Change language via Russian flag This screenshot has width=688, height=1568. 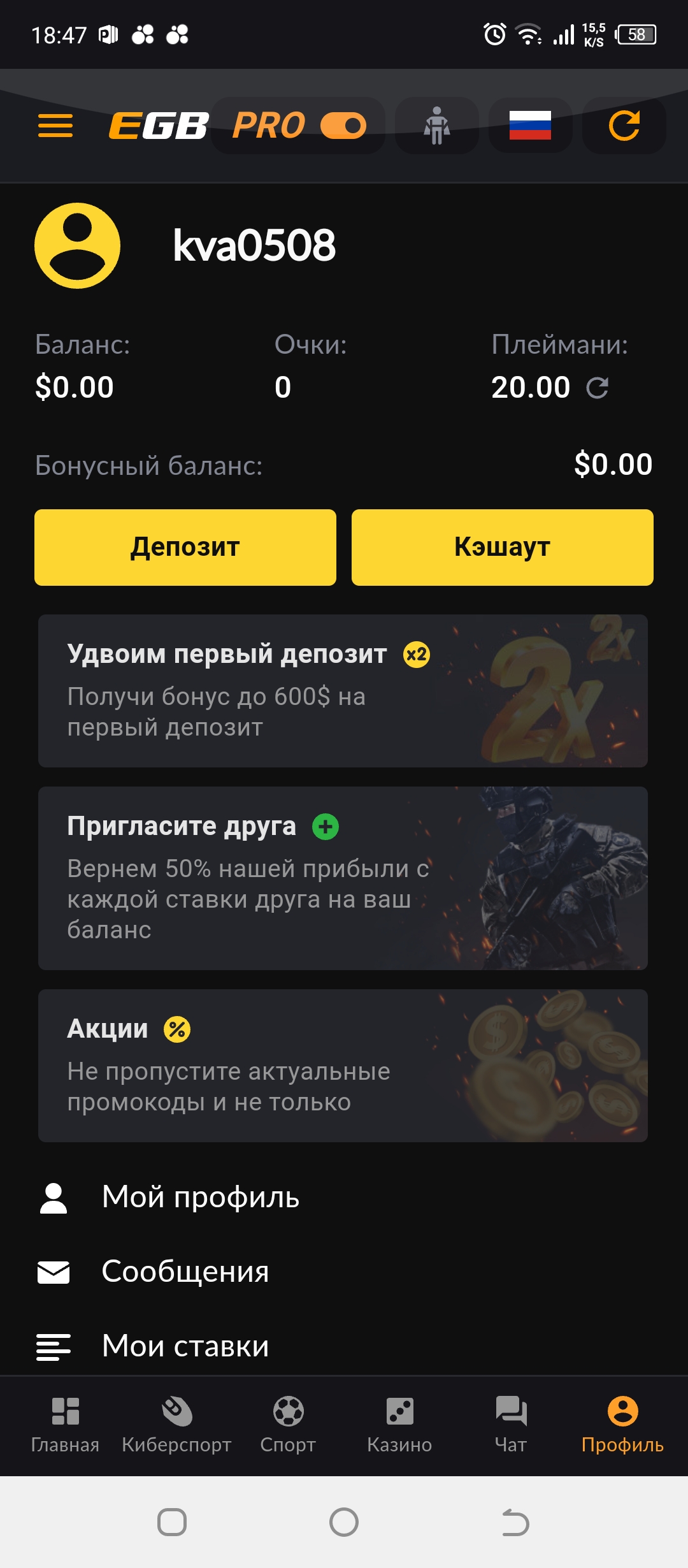click(530, 126)
